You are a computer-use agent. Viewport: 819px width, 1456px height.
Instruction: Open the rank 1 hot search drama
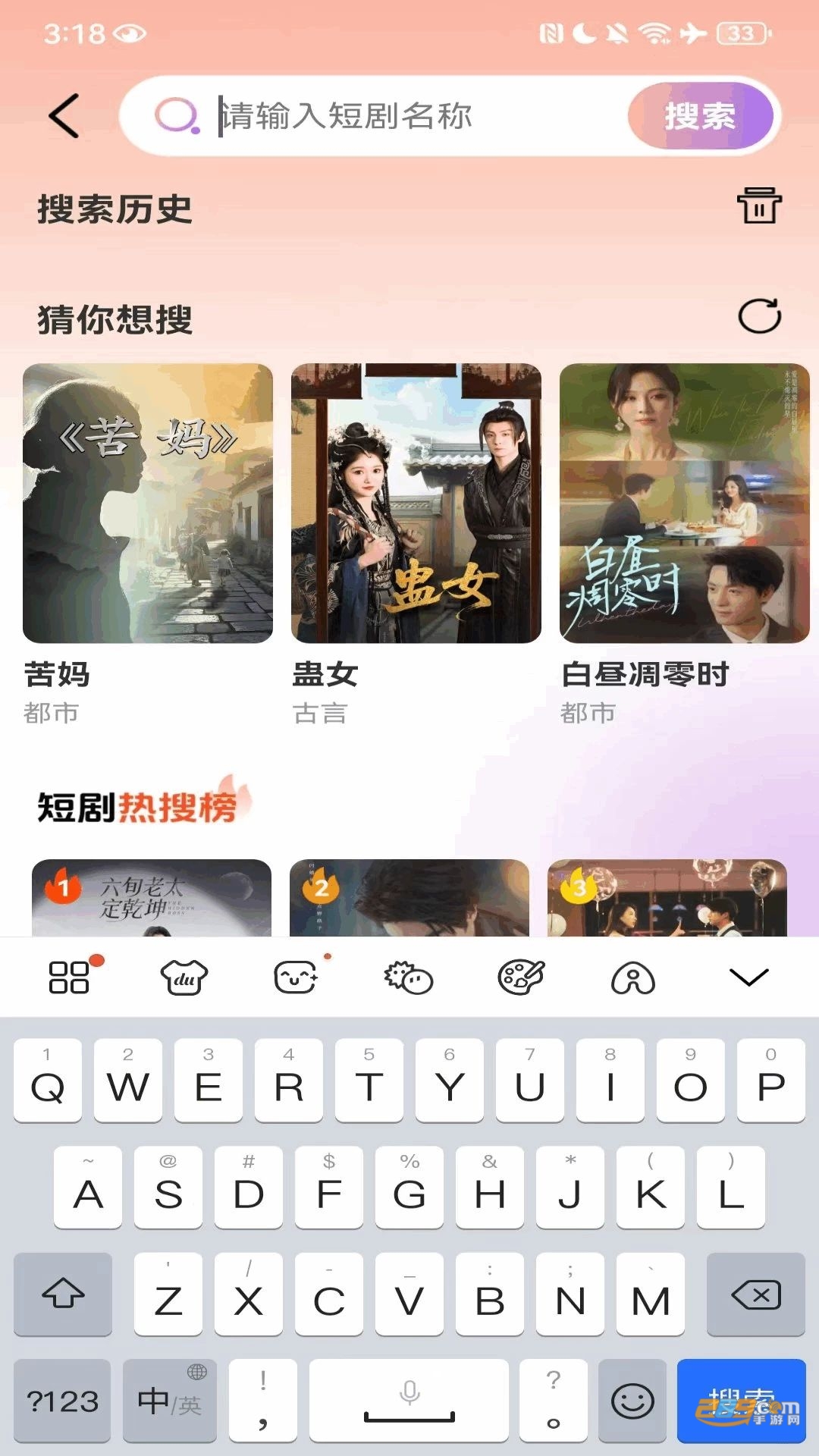click(152, 898)
